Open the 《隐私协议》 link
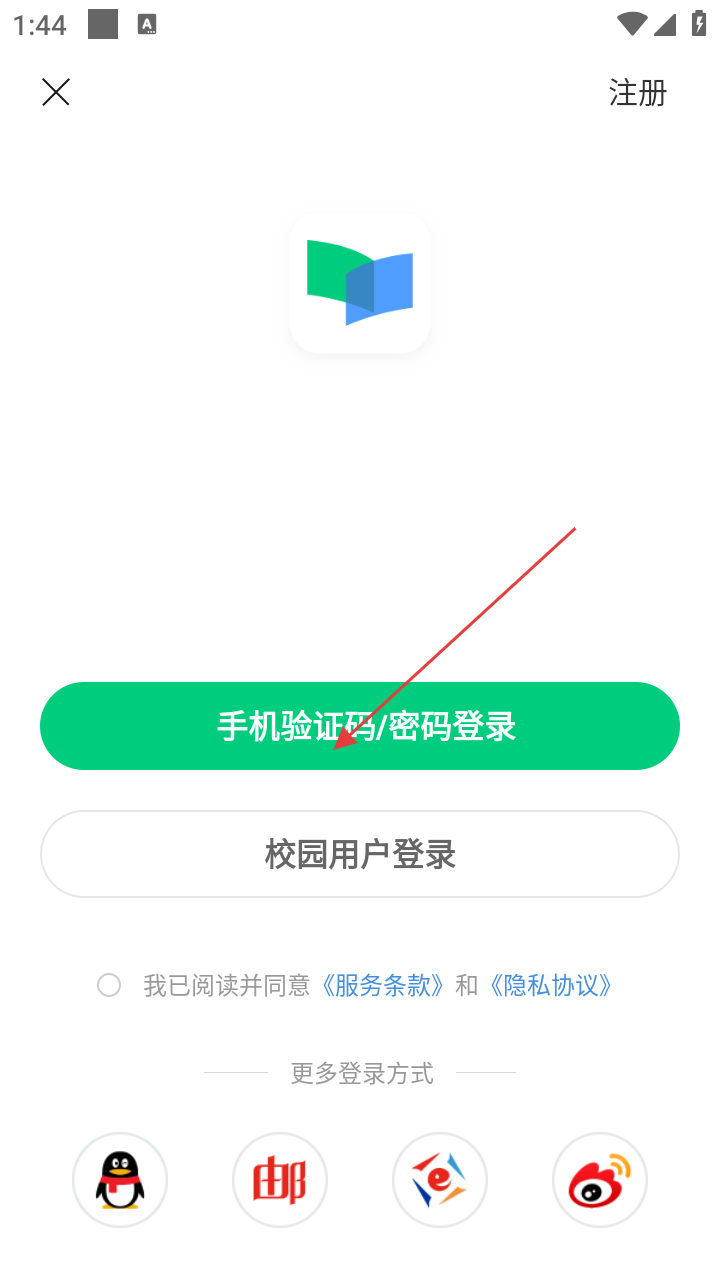 pyautogui.click(x=551, y=986)
